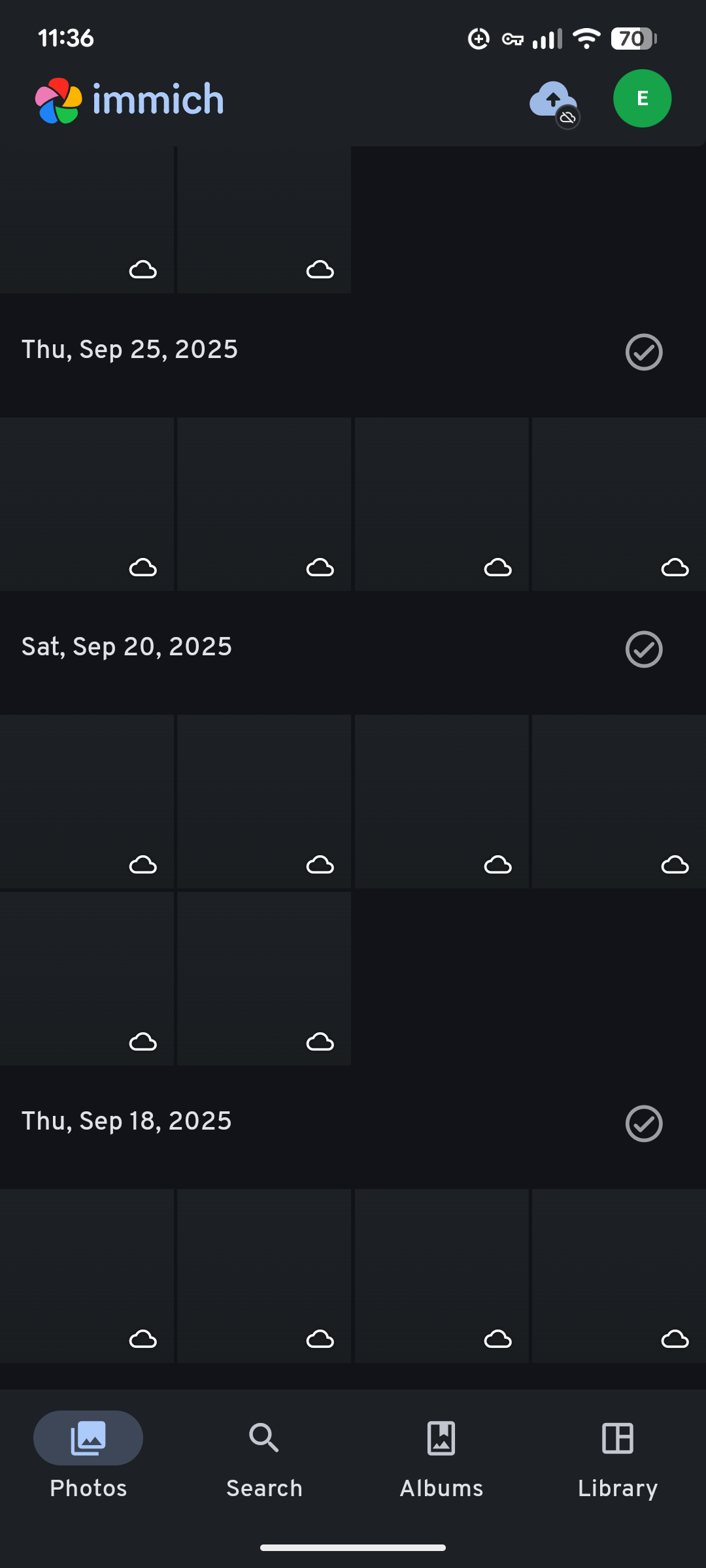This screenshot has height=1568, width=706.
Task: Open the Library icon in bottom bar
Action: (617, 1438)
